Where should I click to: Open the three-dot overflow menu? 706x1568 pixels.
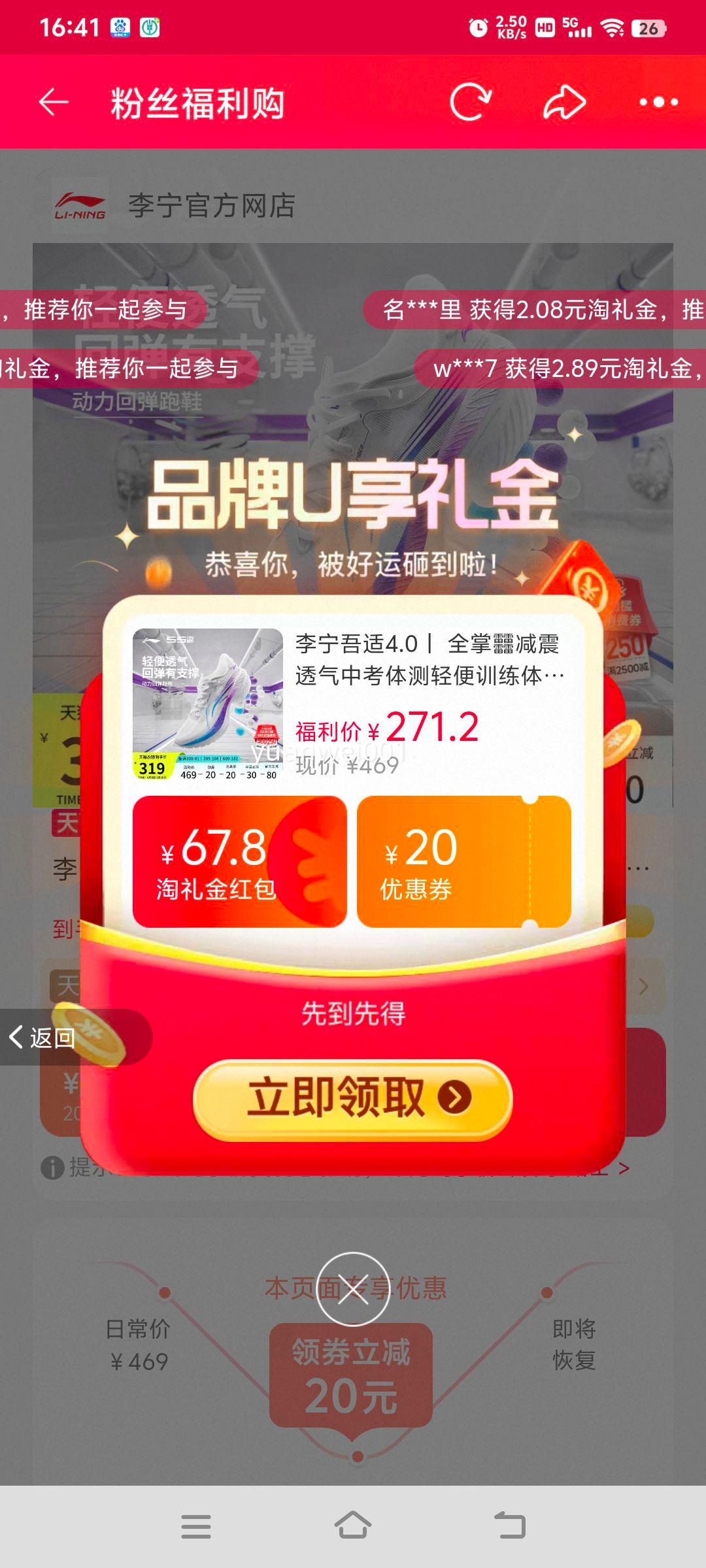point(658,103)
